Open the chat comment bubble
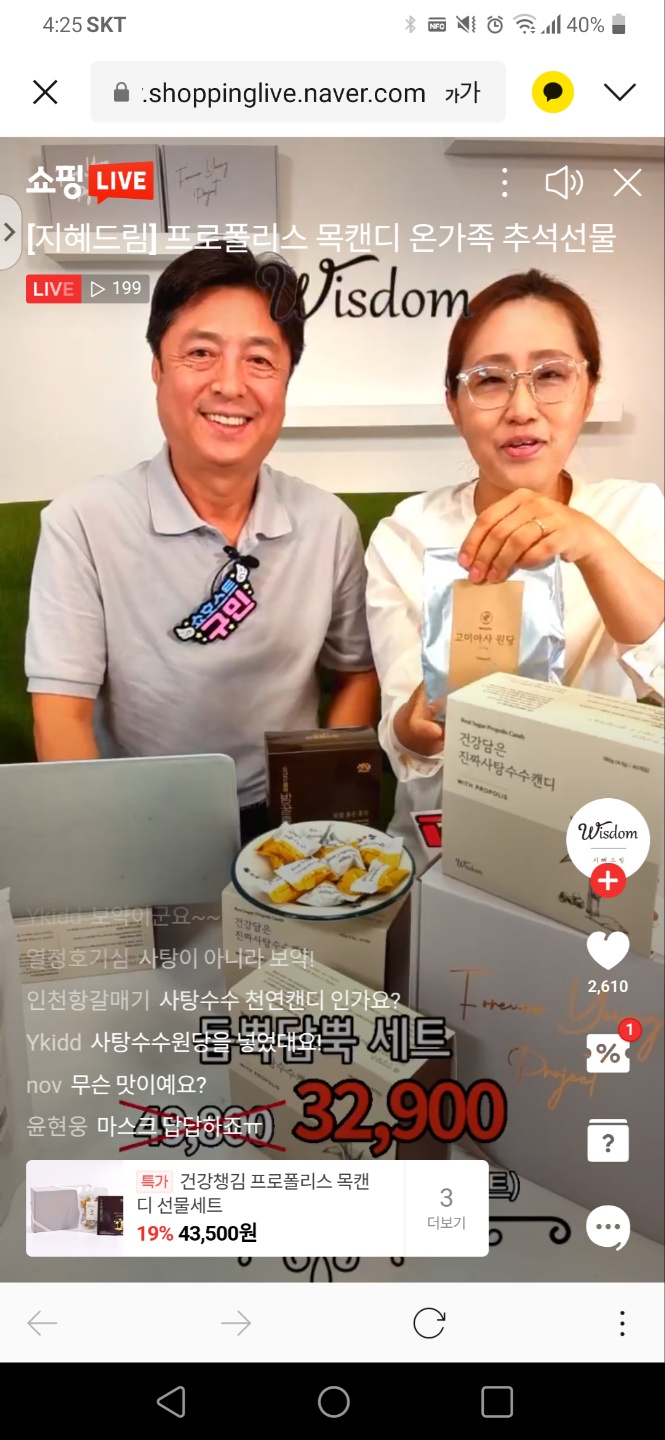Image resolution: width=665 pixels, height=1440 pixels. pos(608,1228)
